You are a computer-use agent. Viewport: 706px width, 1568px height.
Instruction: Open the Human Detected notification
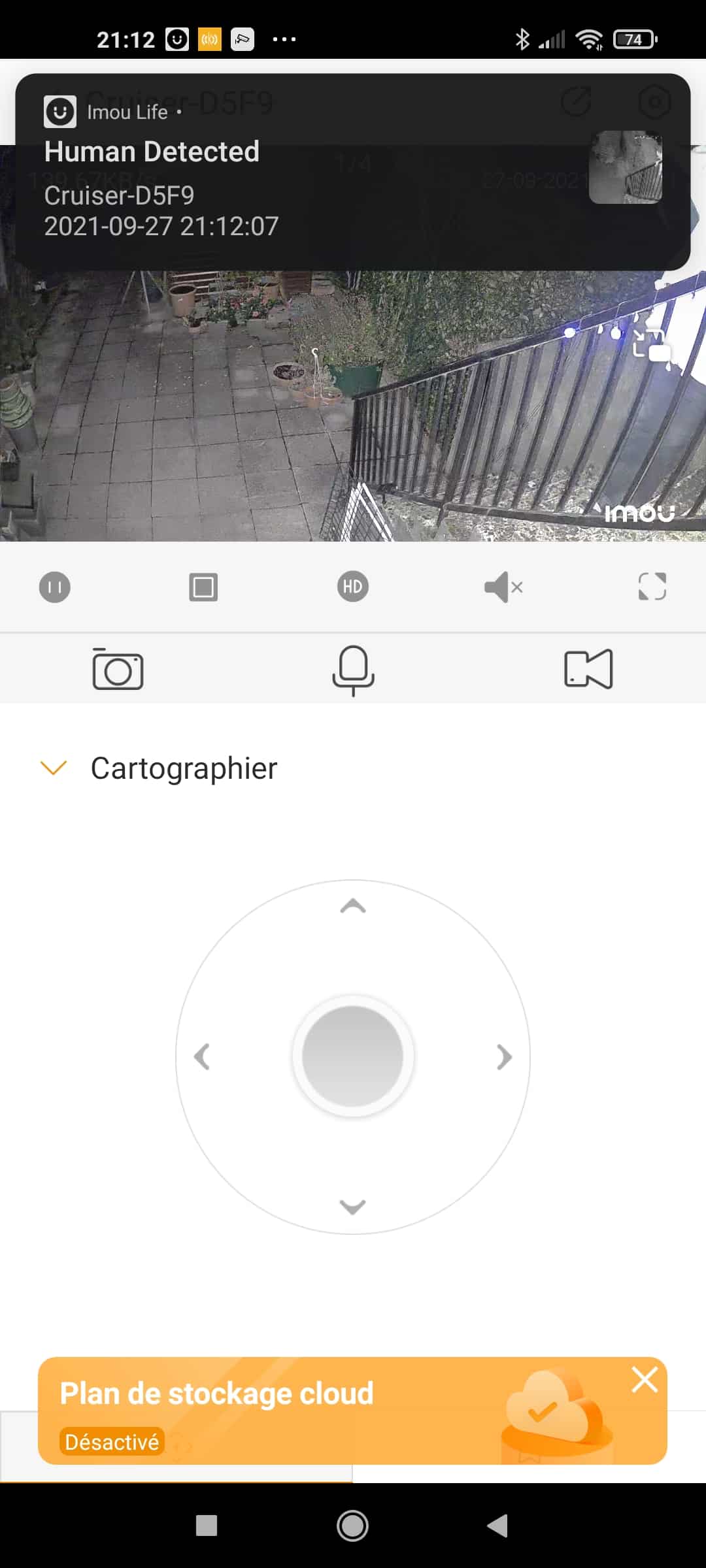pos(353,172)
